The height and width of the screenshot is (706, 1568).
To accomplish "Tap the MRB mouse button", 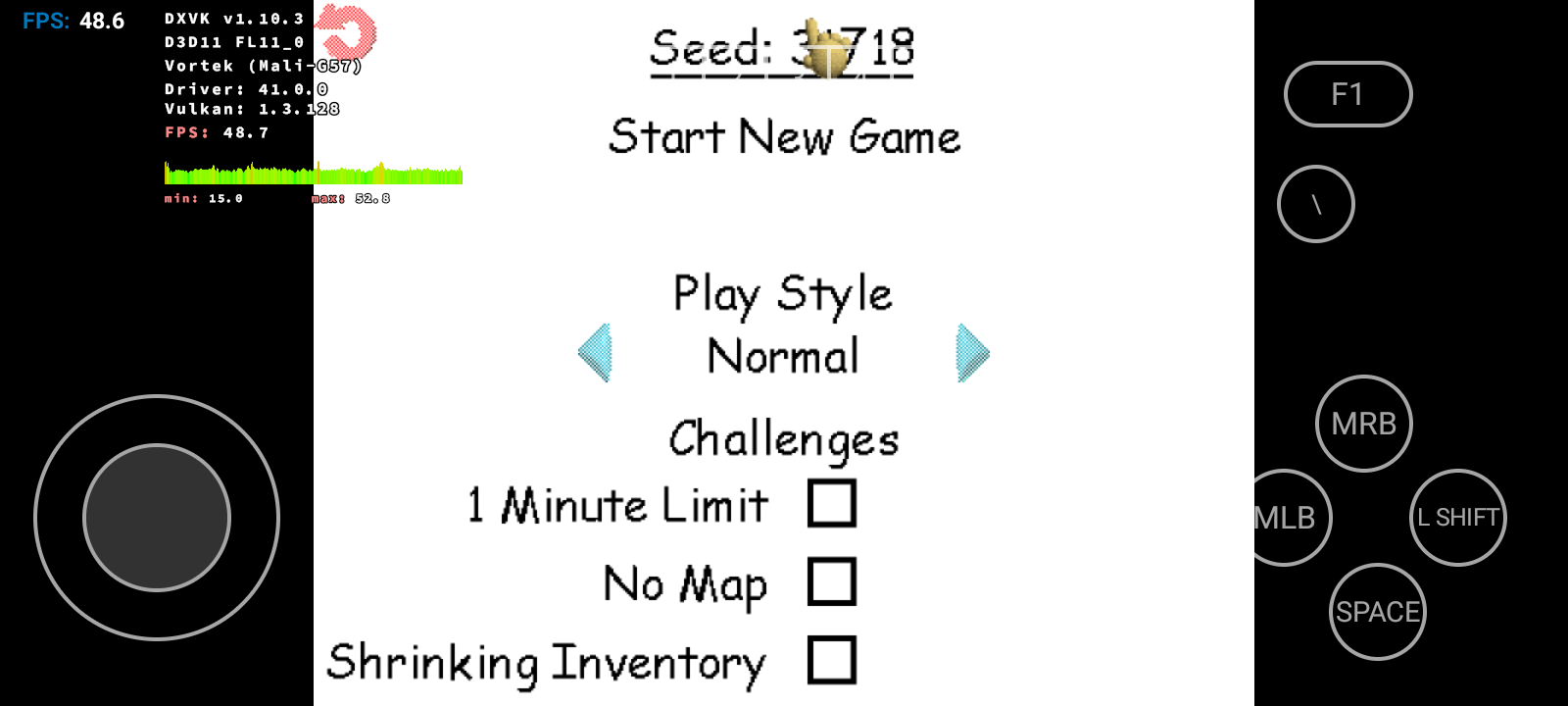I will pos(1363,424).
